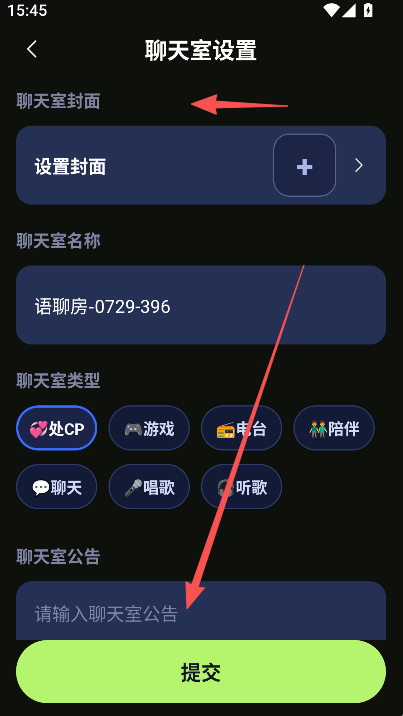
Task: Edit the chat room name field
Action: click(201, 305)
